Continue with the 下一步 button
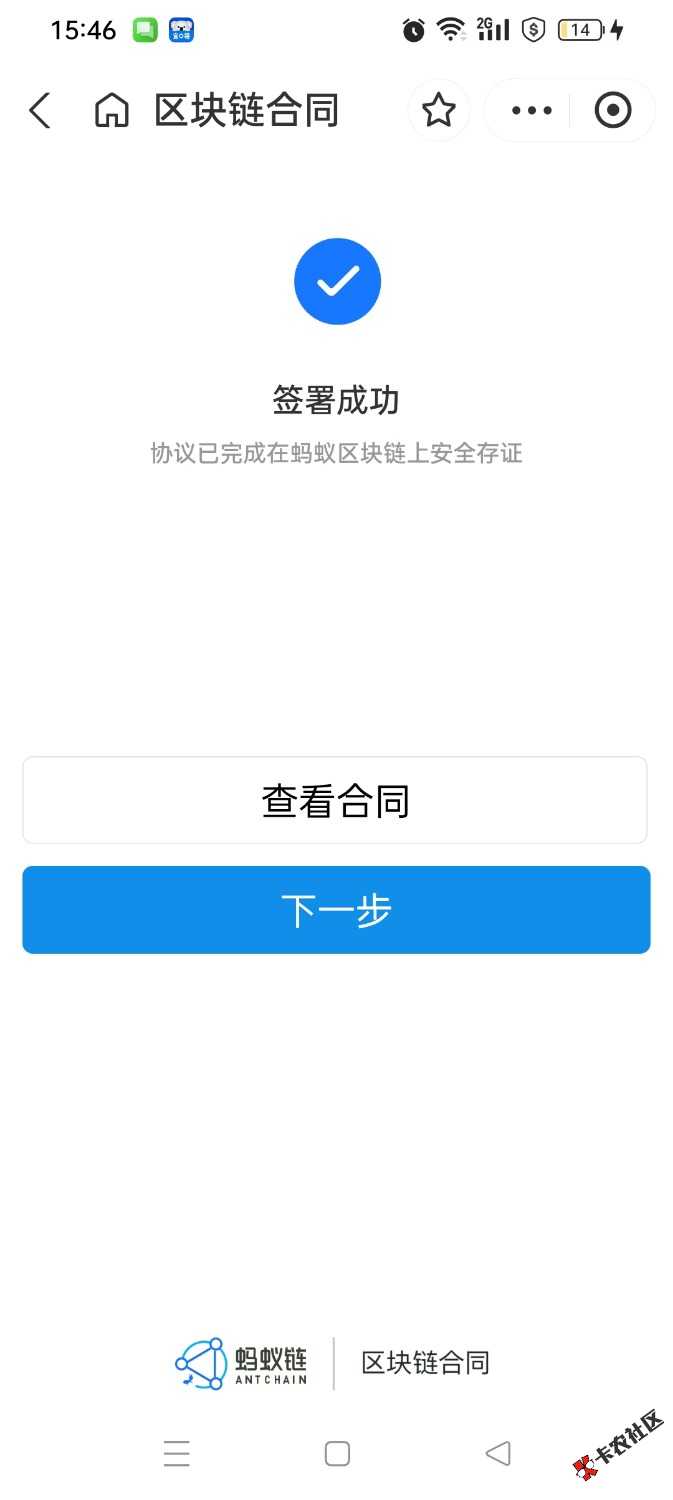Viewport: 673px width, 1500px height. [x=336, y=910]
